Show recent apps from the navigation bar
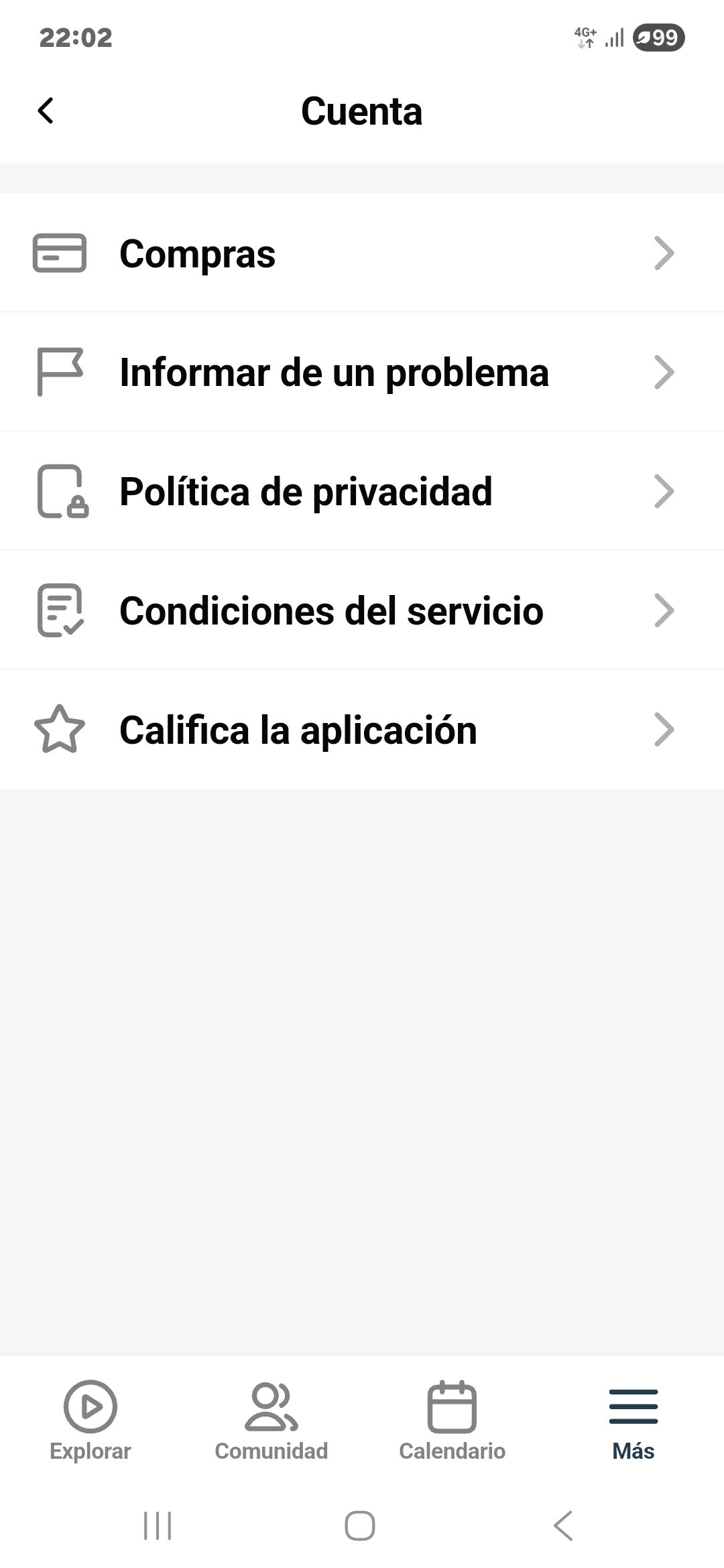Screen dimensions: 724x1568 [158, 1526]
